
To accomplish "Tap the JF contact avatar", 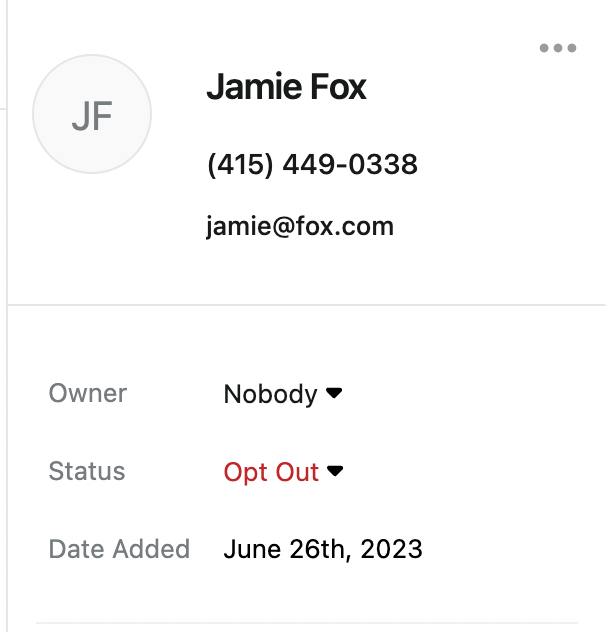I will pos(92,115).
